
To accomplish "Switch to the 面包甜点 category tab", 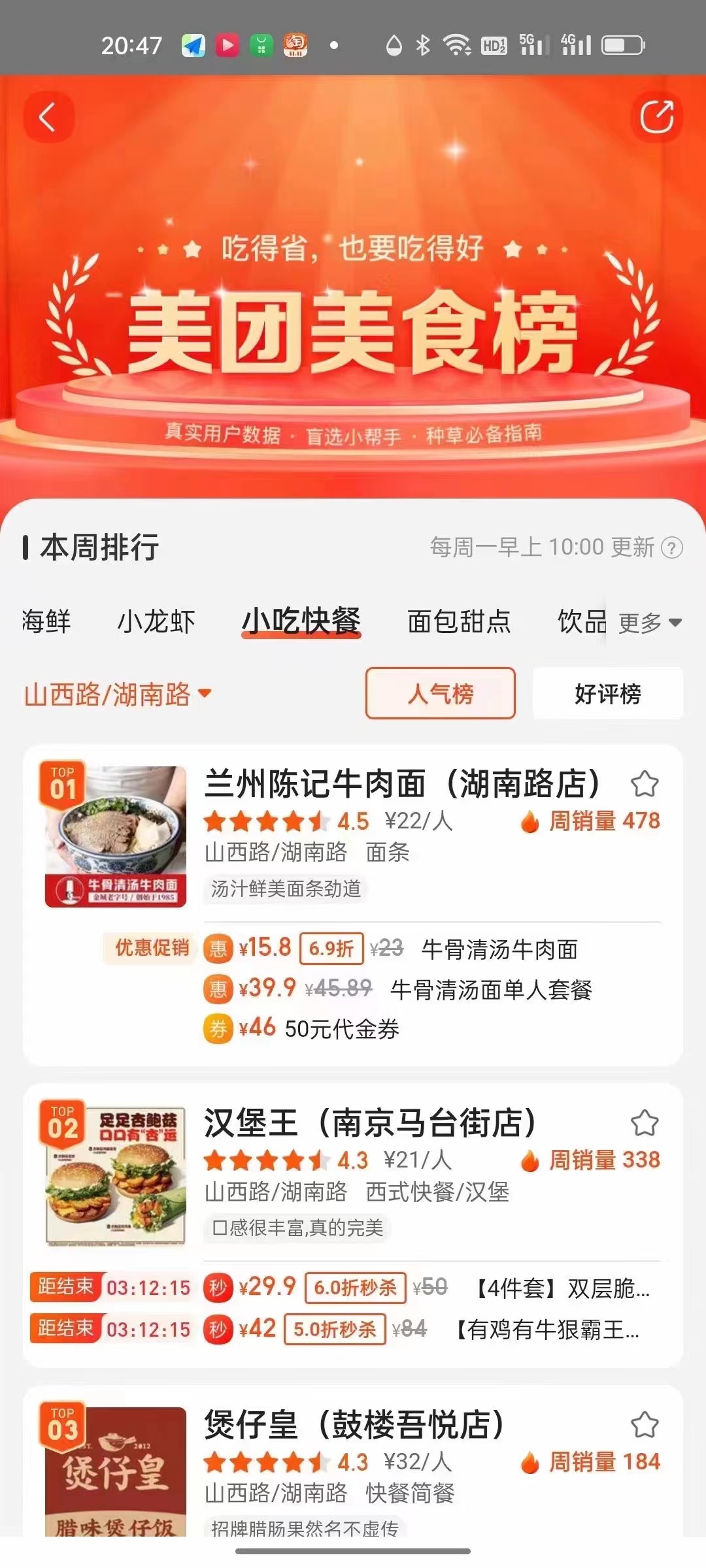I will click(x=458, y=621).
